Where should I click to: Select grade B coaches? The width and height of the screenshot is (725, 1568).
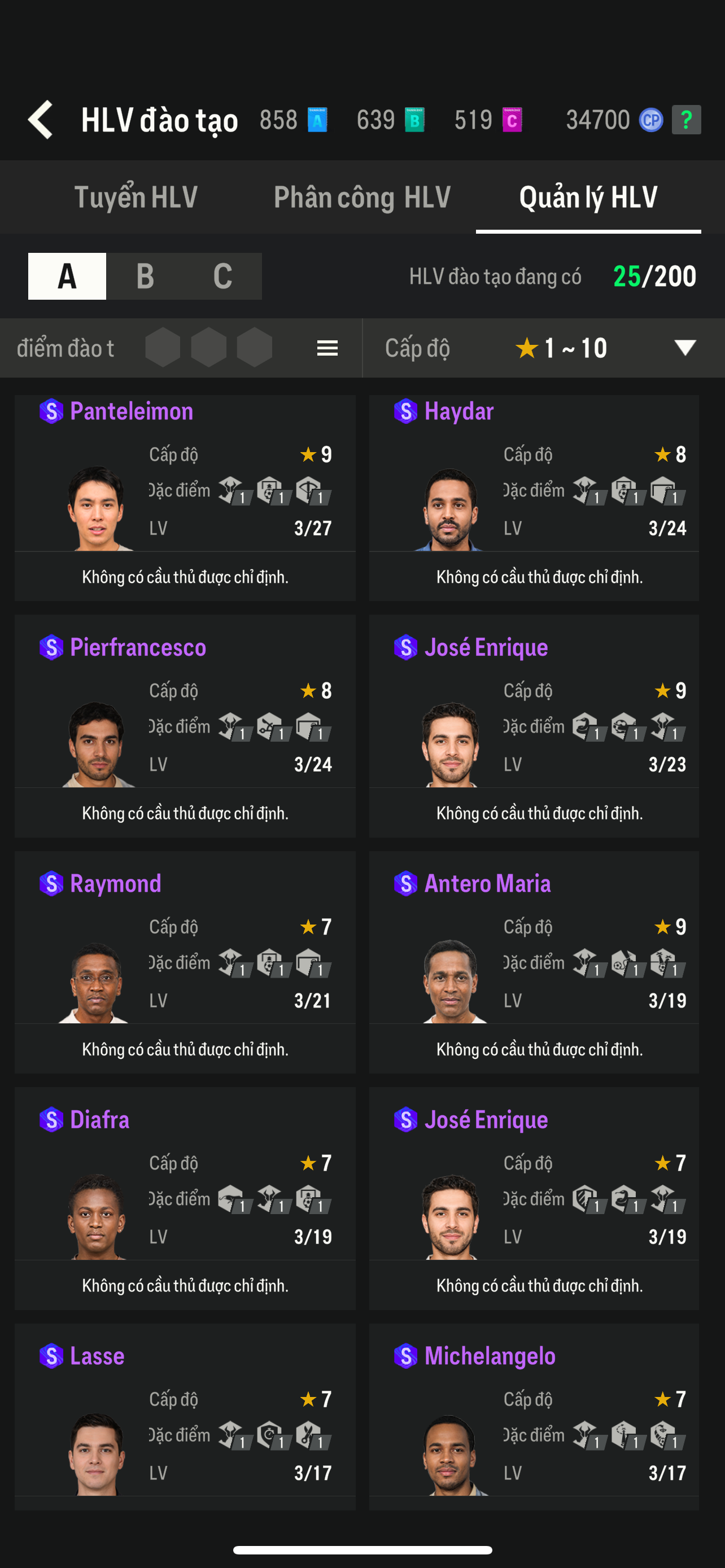[x=145, y=277]
